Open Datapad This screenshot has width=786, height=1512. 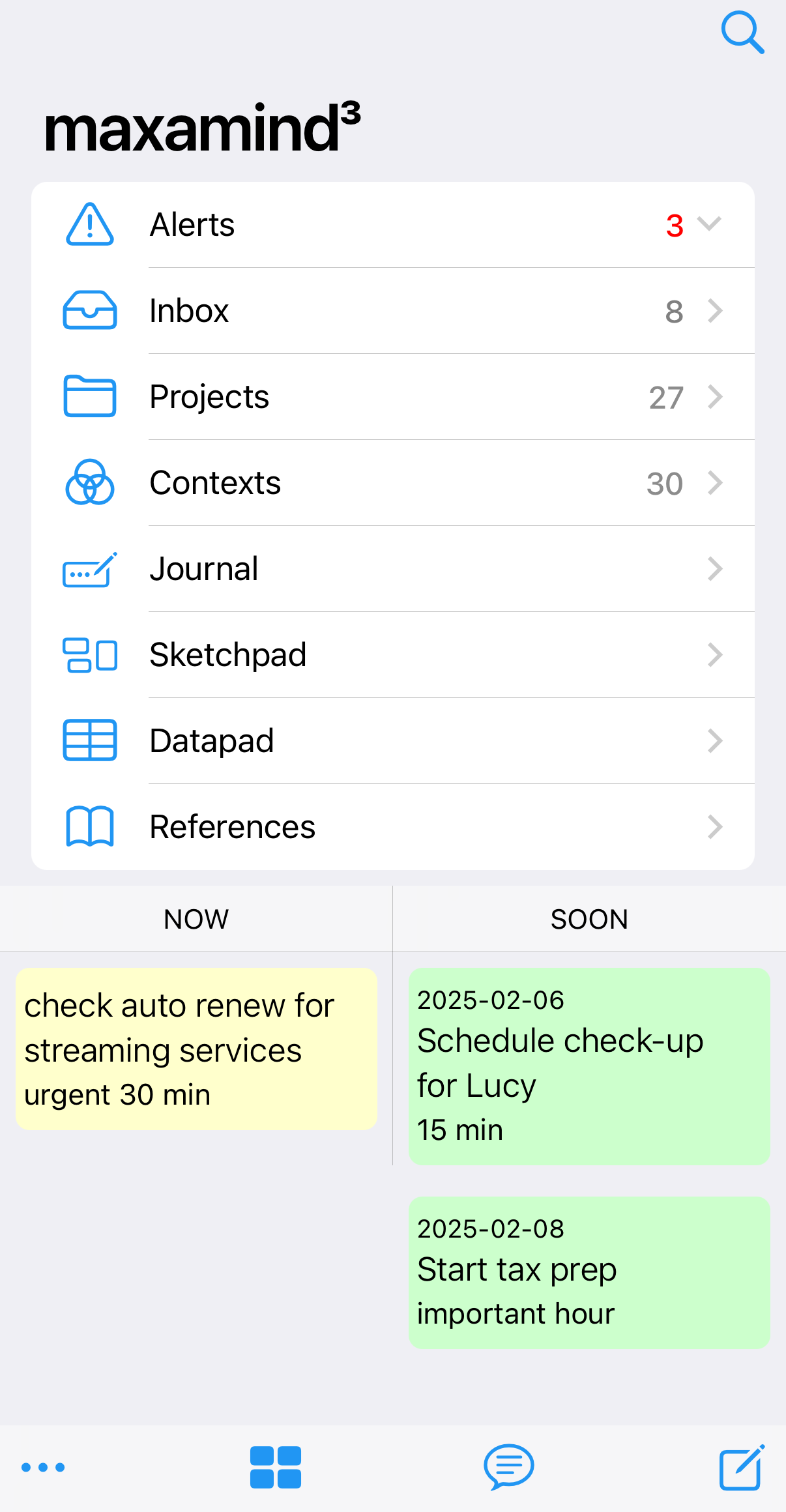[x=393, y=741]
